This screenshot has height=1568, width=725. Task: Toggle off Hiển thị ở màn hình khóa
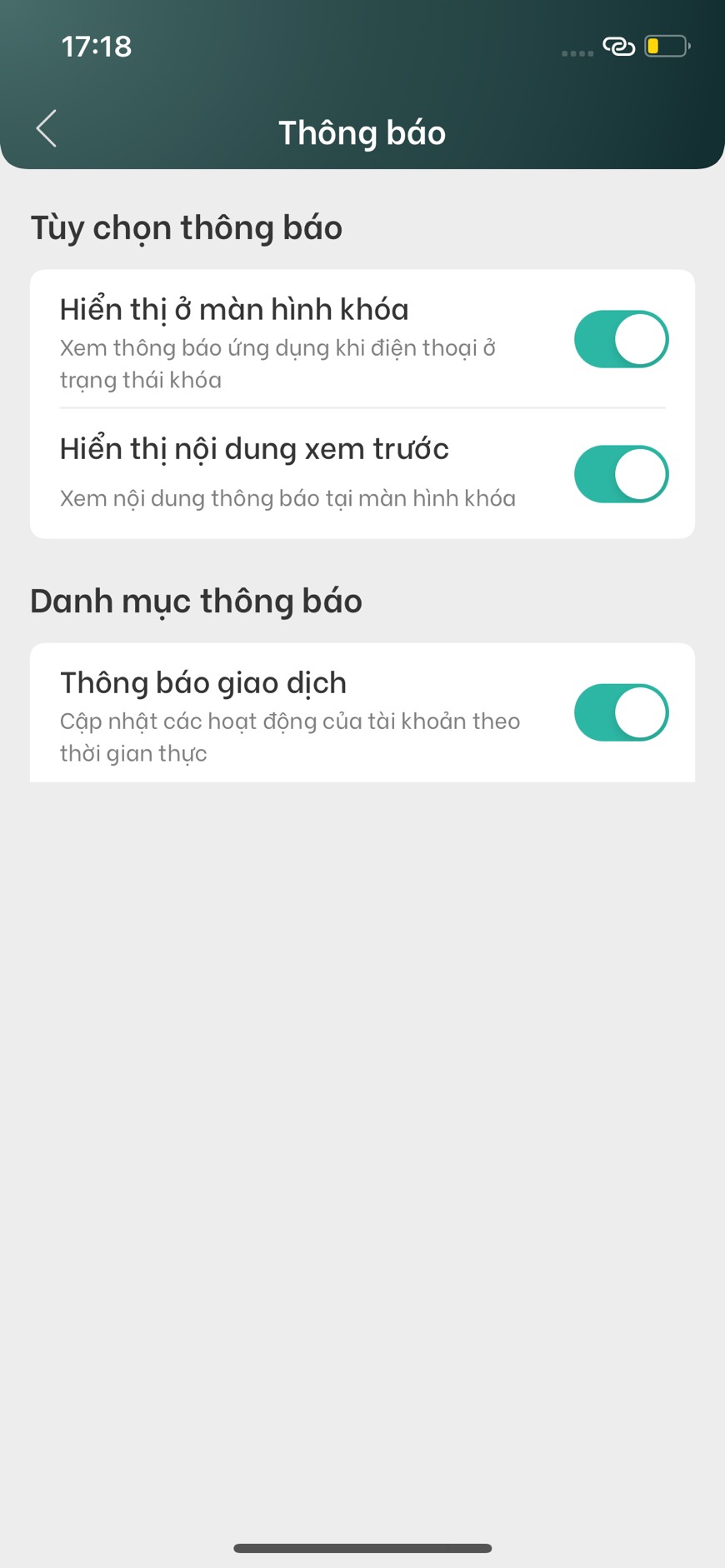[621, 339]
